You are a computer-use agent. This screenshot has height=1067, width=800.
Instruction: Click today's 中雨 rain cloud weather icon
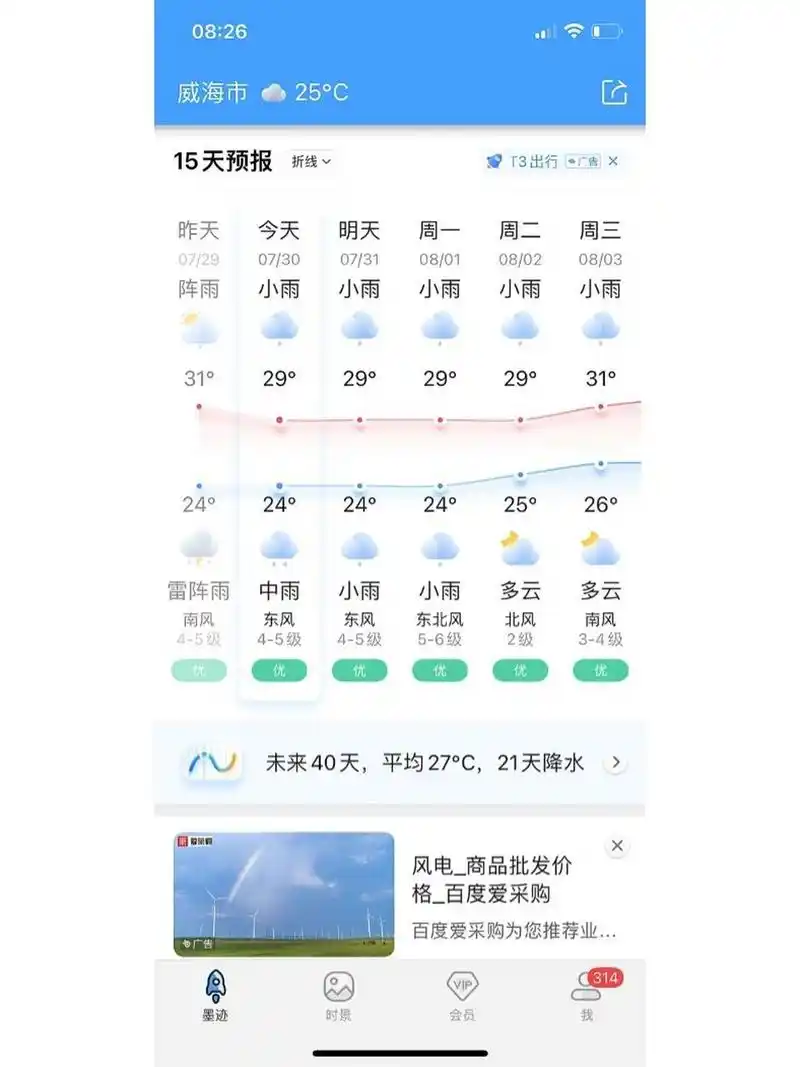point(278,545)
